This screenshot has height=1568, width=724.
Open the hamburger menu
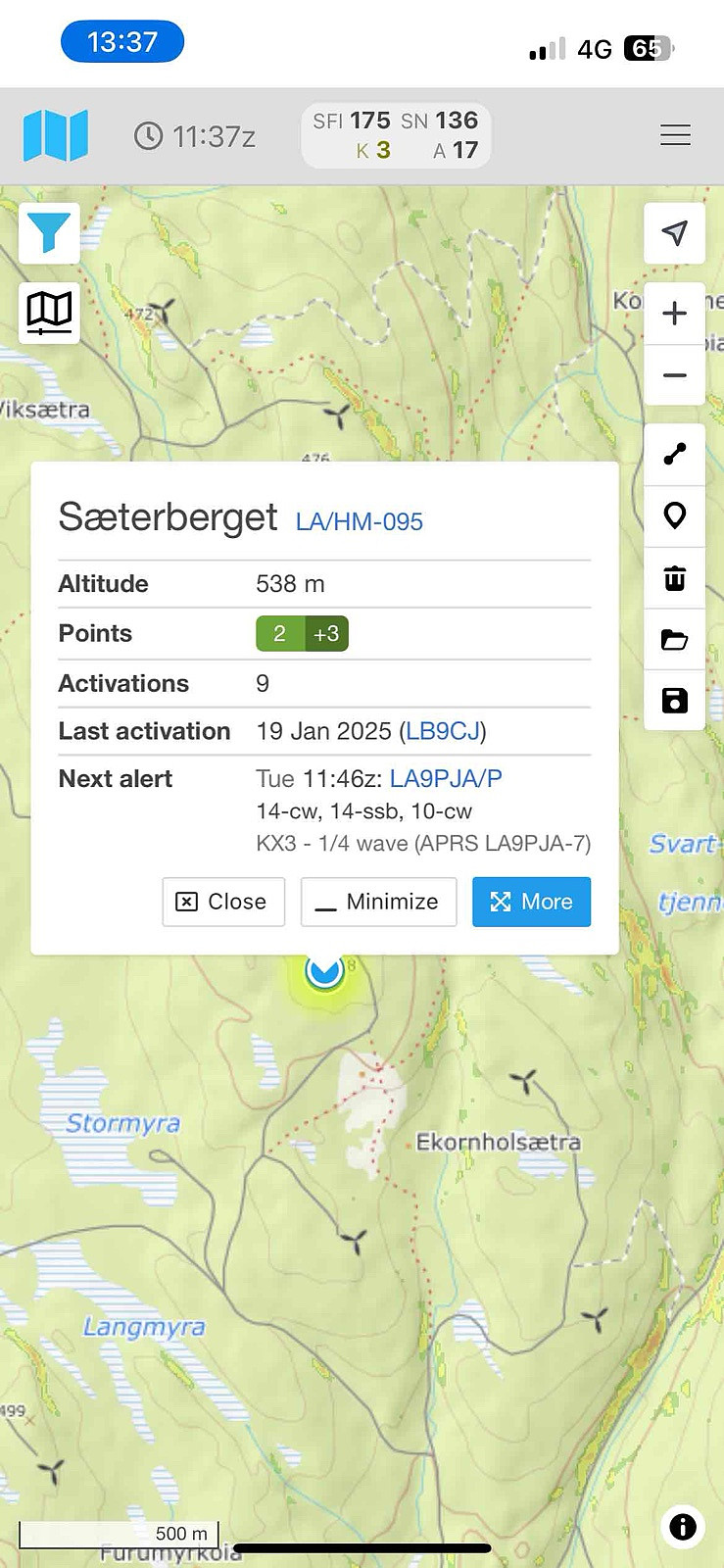tap(675, 135)
